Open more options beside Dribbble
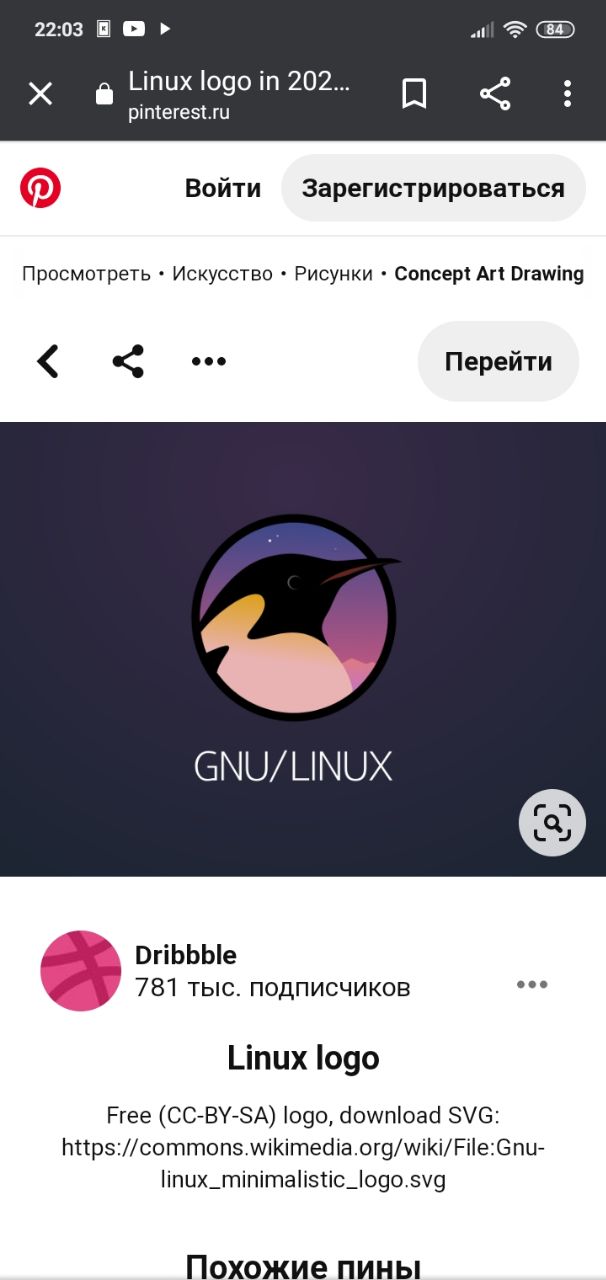The image size is (606, 1280). [532, 985]
